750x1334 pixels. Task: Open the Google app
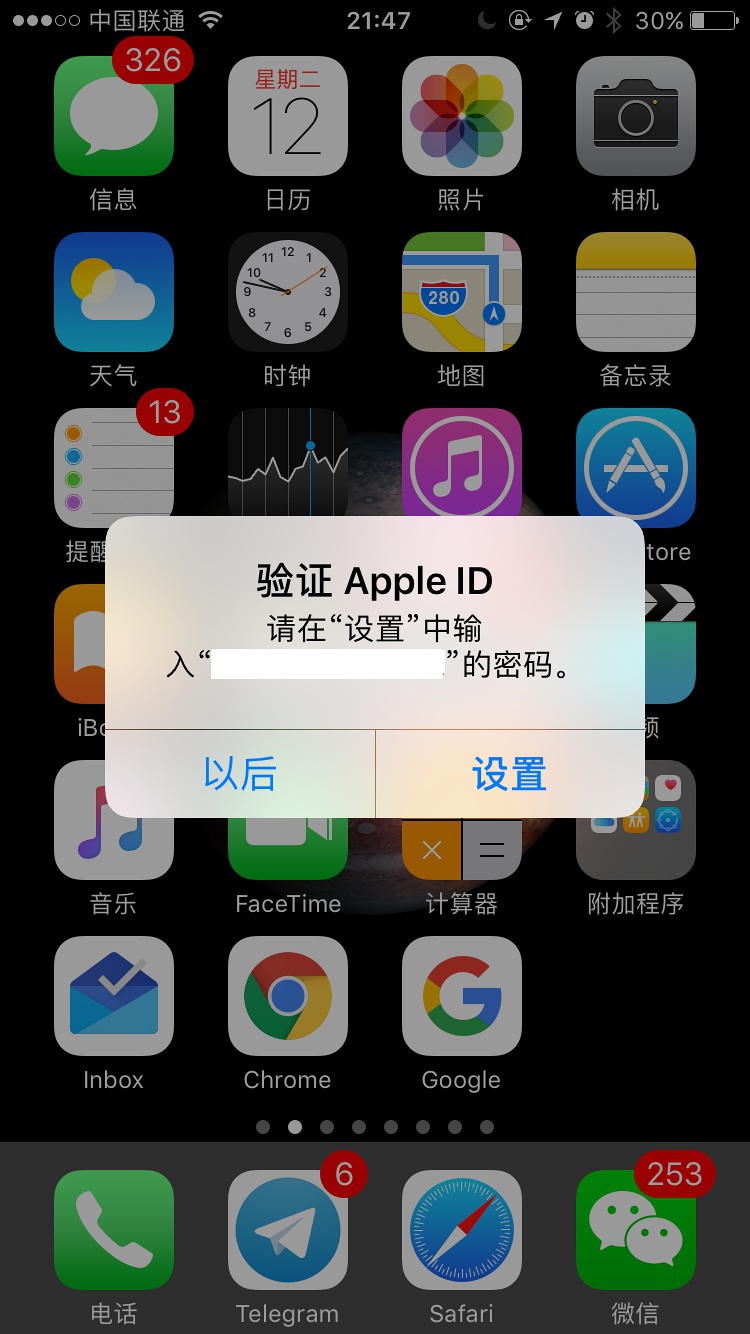(461, 995)
